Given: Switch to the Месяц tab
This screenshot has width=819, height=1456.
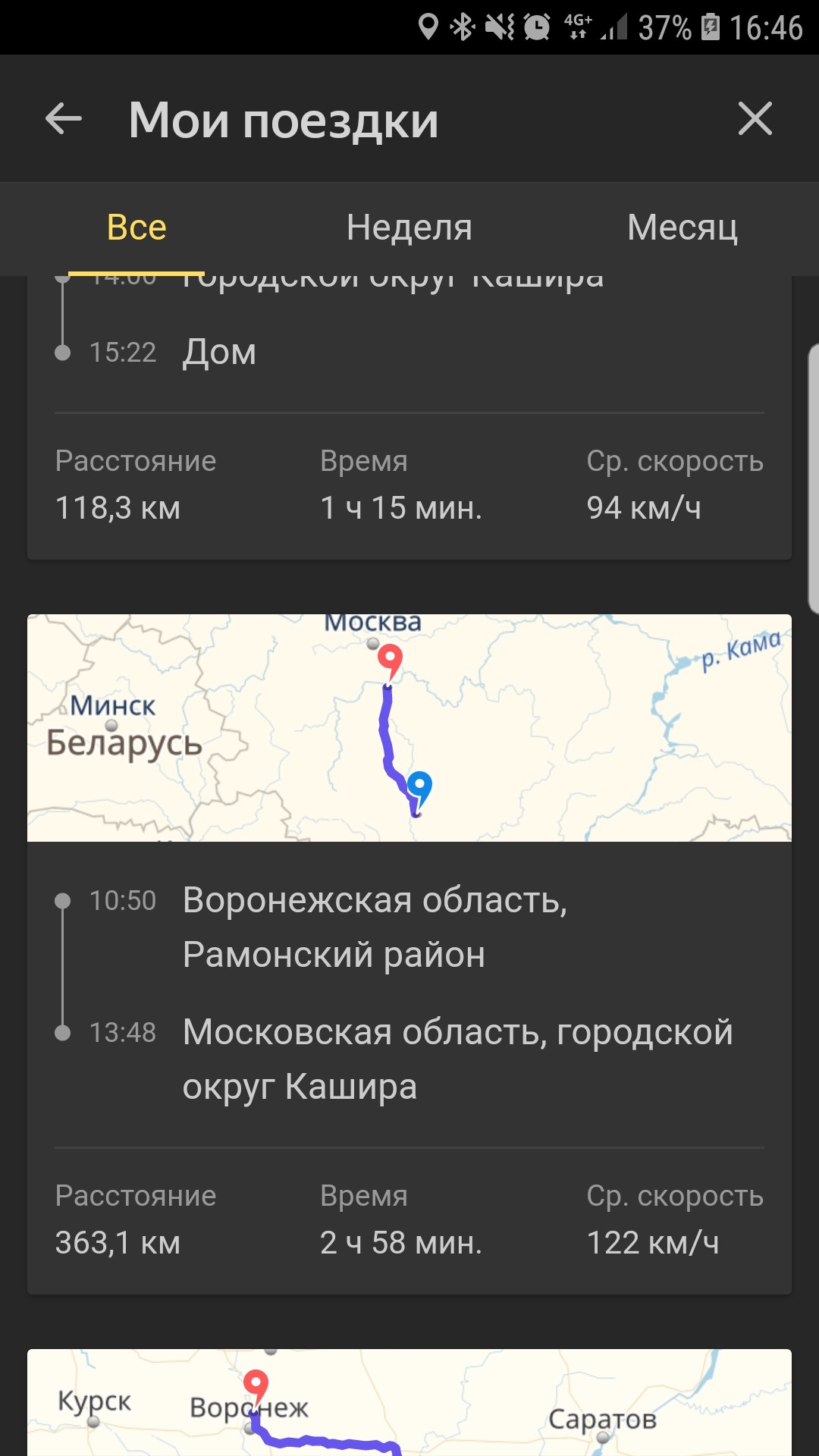Looking at the screenshot, I should pyautogui.click(x=682, y=227).
